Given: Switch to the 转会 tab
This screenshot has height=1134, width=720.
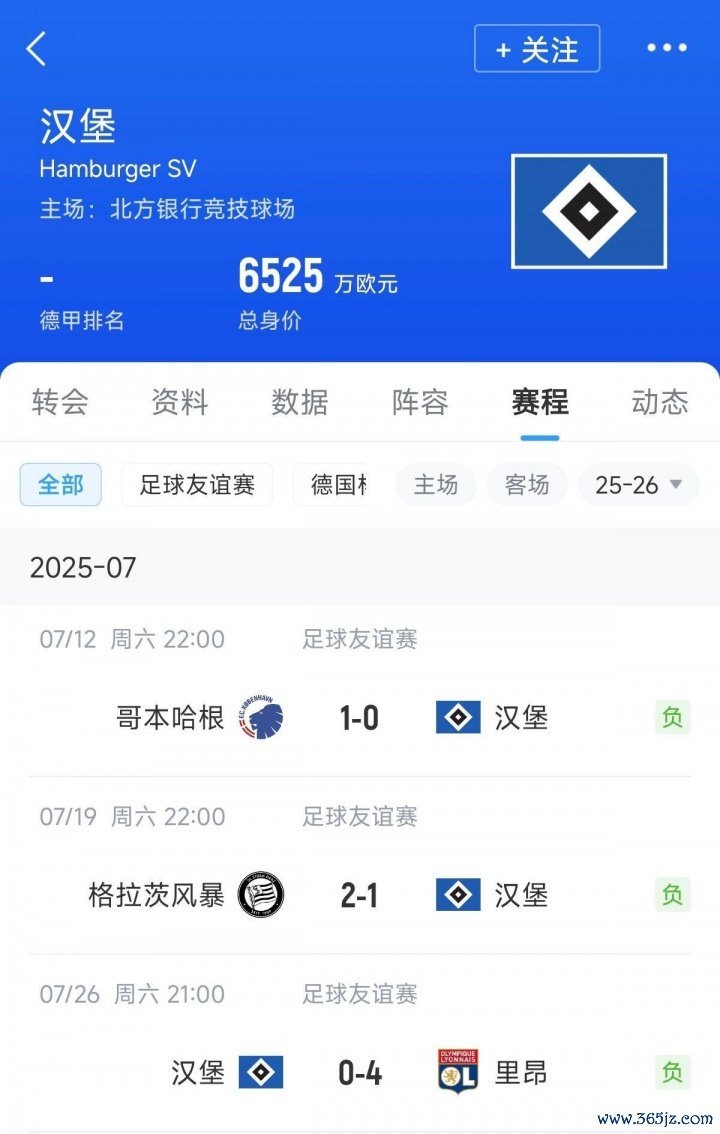Looking at the screenshot, I should [x=60, y=402].
